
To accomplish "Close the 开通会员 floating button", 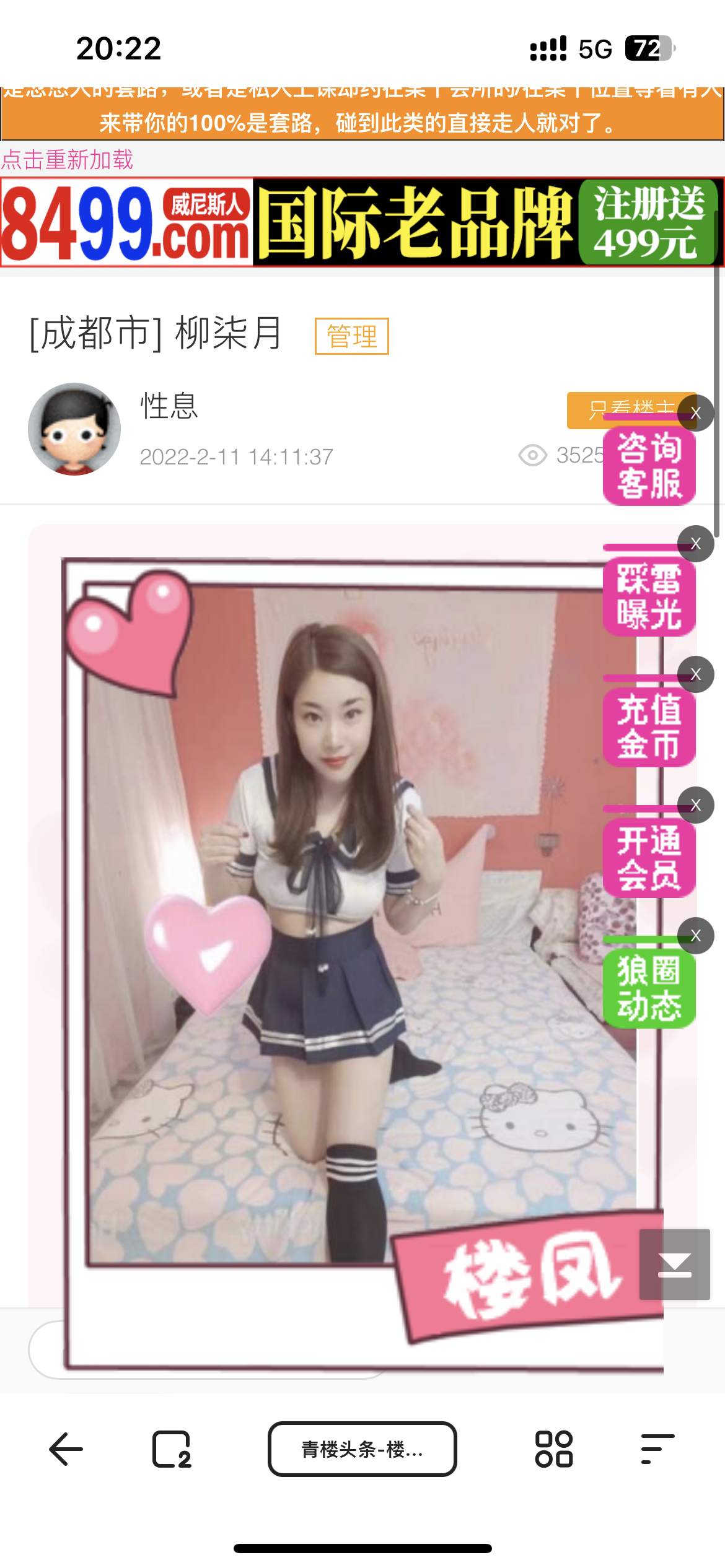I will [x=695, y=805].
